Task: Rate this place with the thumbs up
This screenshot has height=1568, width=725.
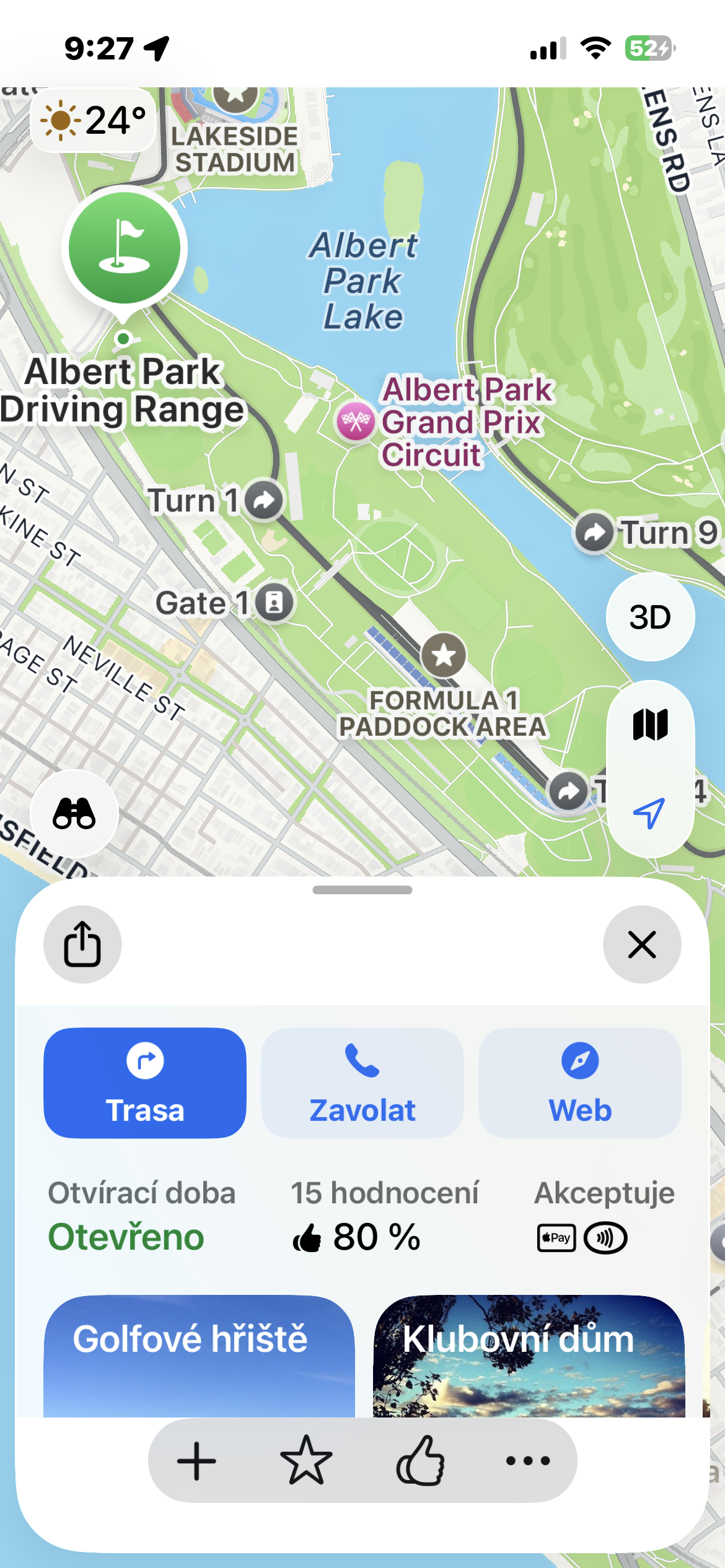Action: (420, 1461)
